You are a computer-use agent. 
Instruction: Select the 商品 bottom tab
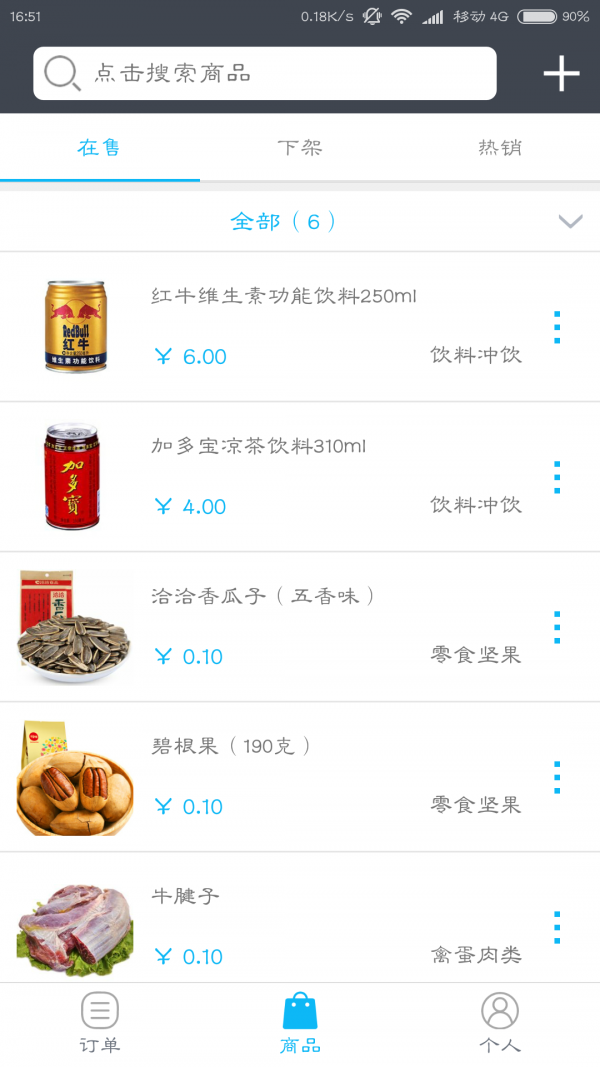(x=300, y=1023)
